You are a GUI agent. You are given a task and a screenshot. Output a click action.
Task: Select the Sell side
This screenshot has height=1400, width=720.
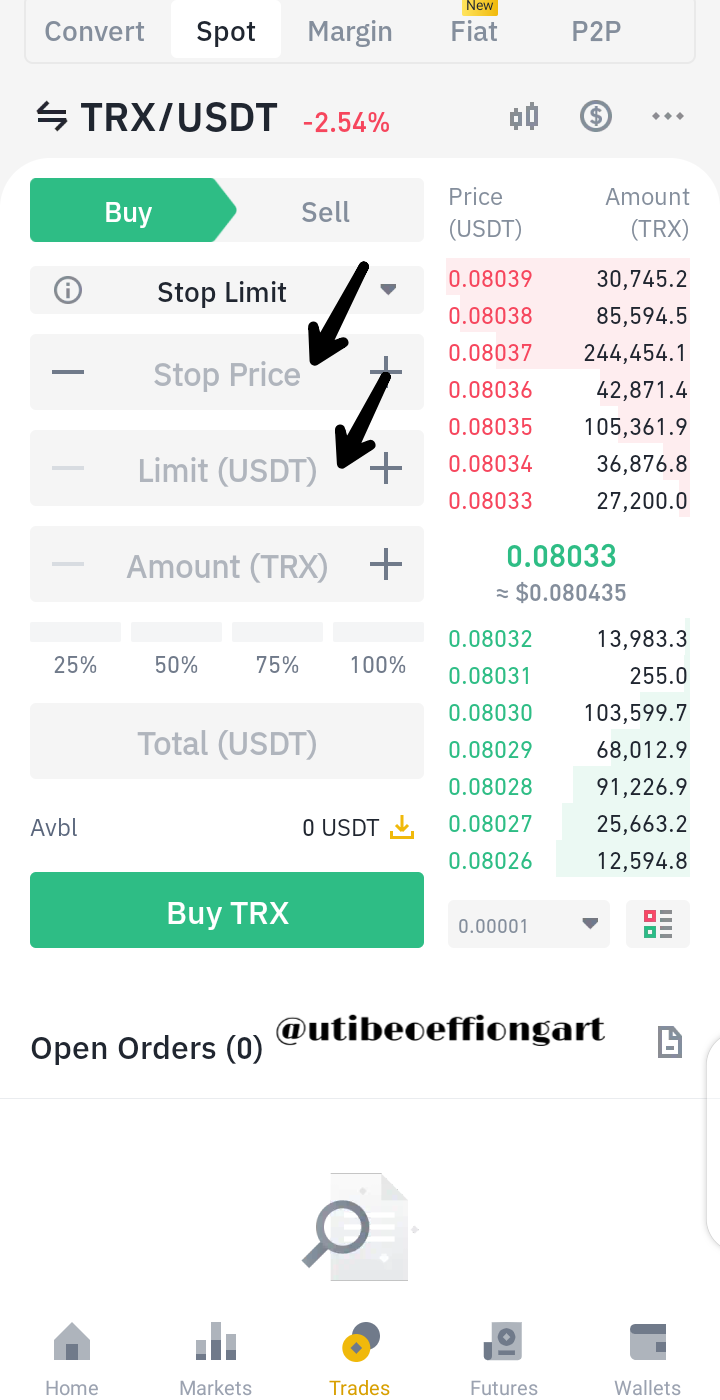click(x=325, y=212)
